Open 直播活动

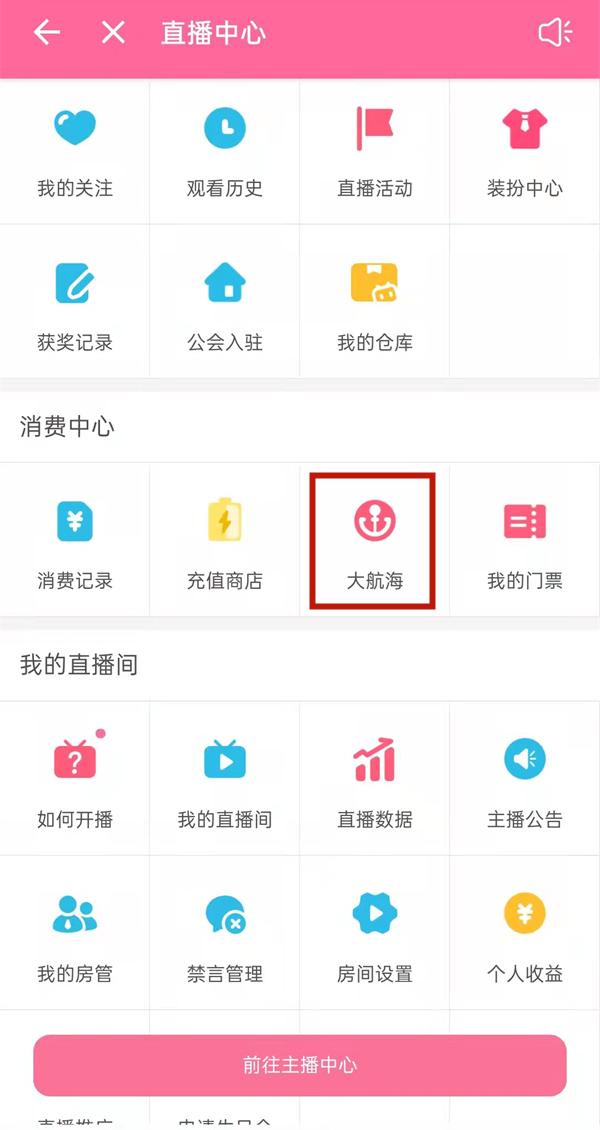pos(375,151)
